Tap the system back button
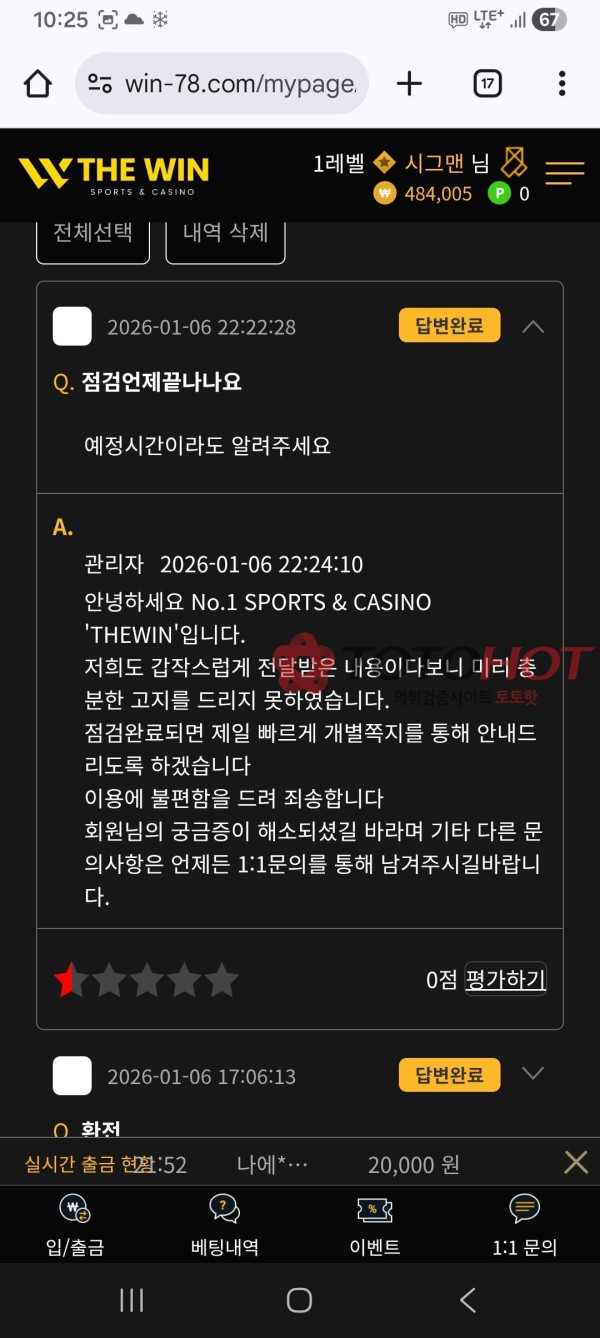Viewport: 600px width, 1338px height. point(467,1300)
